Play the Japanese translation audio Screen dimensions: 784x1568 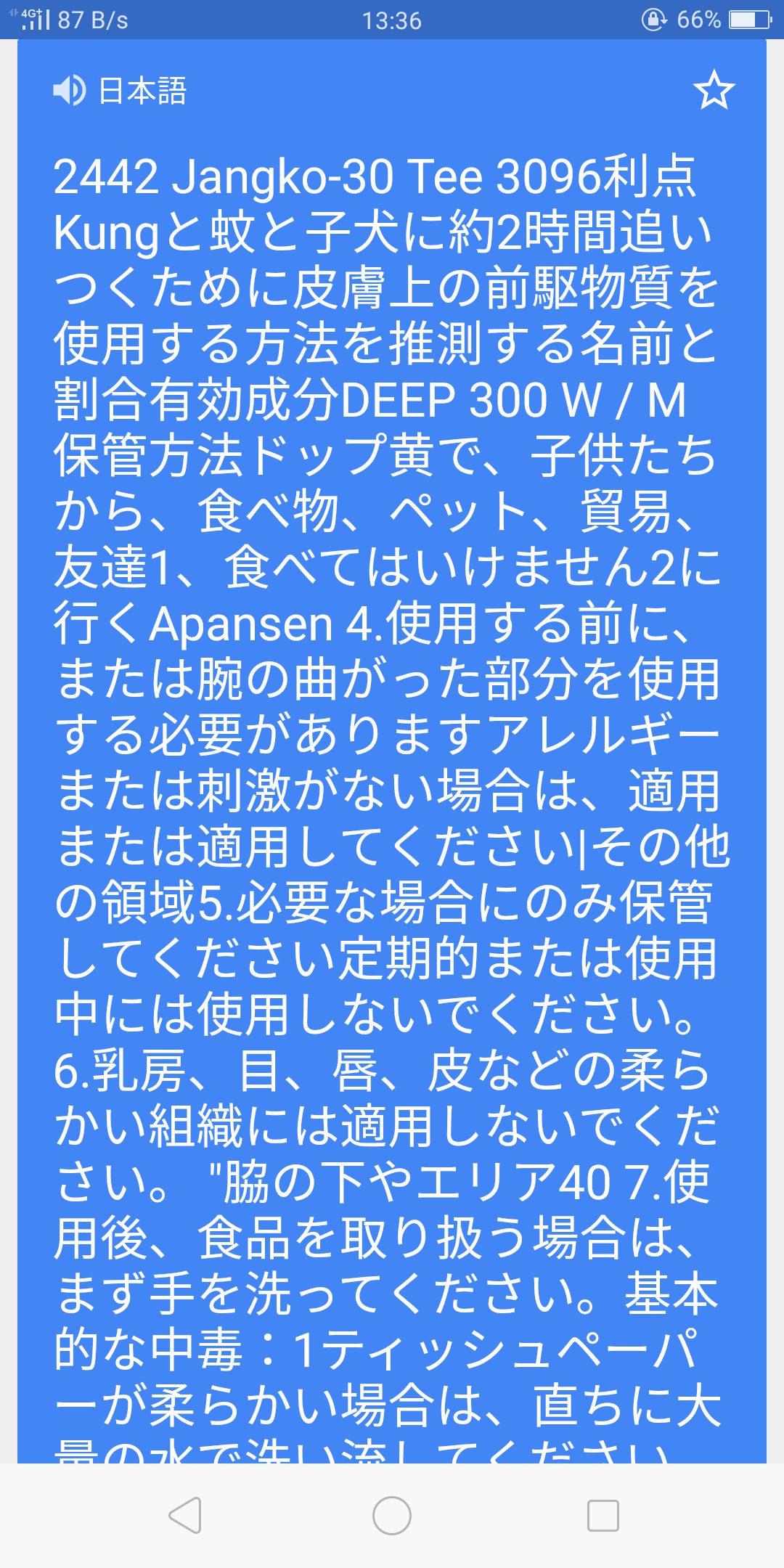(x=70, y=91)
